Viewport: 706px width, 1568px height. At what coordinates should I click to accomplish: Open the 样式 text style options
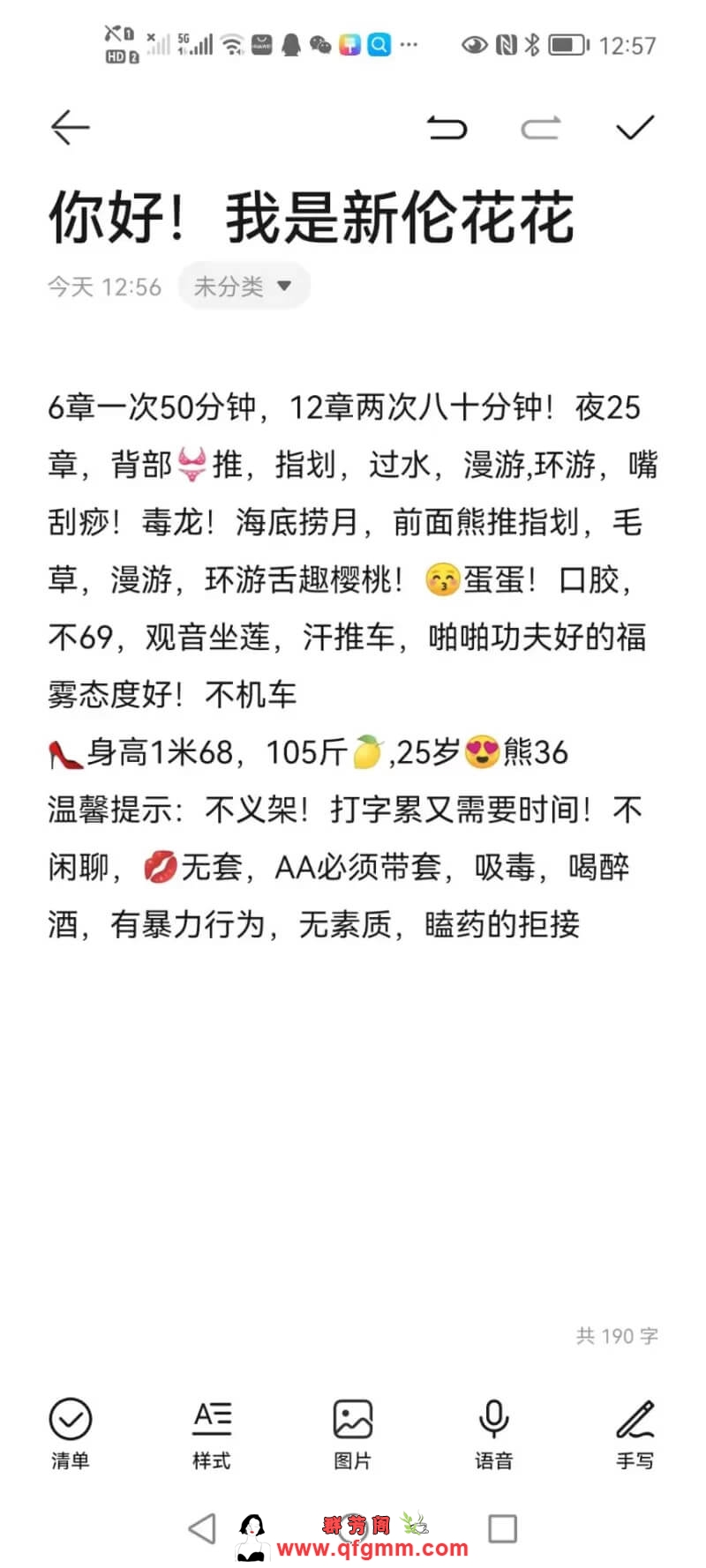coord(212,1433)
